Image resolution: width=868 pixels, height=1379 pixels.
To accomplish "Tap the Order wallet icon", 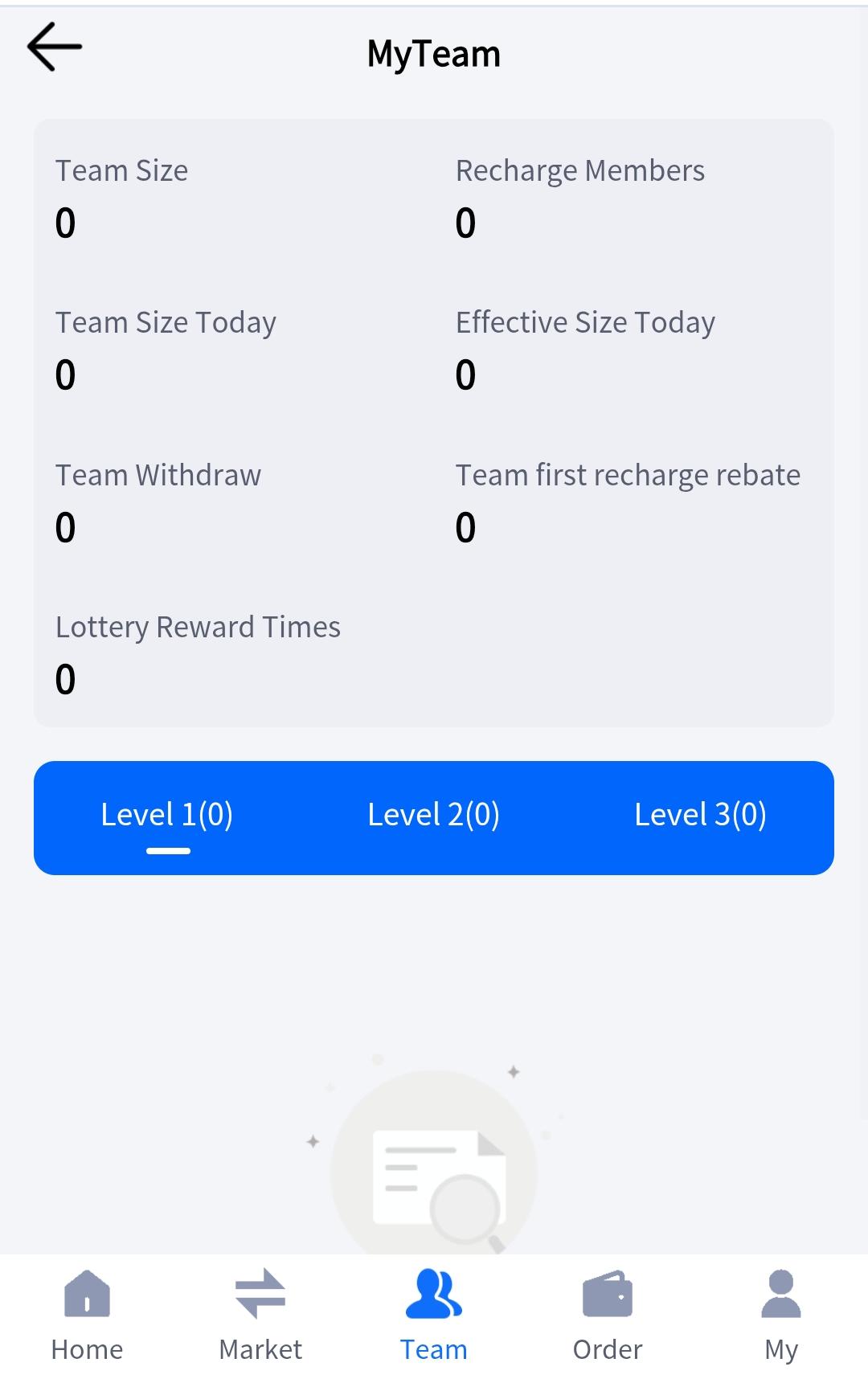I will pos(608,1294).
